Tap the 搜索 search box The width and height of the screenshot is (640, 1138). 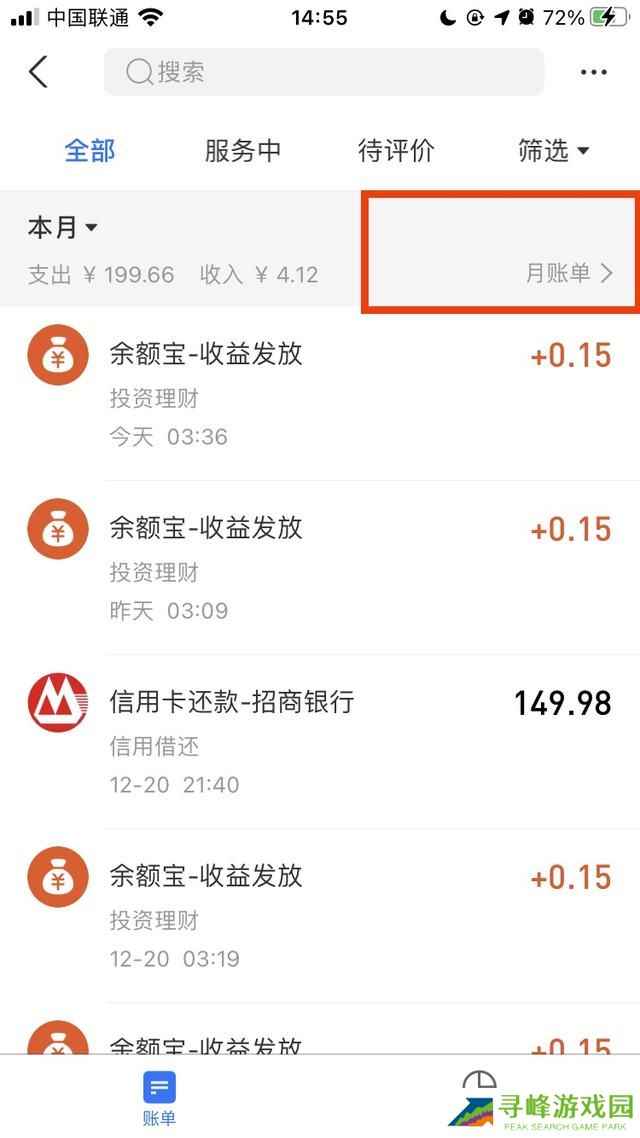coord(324,72)
